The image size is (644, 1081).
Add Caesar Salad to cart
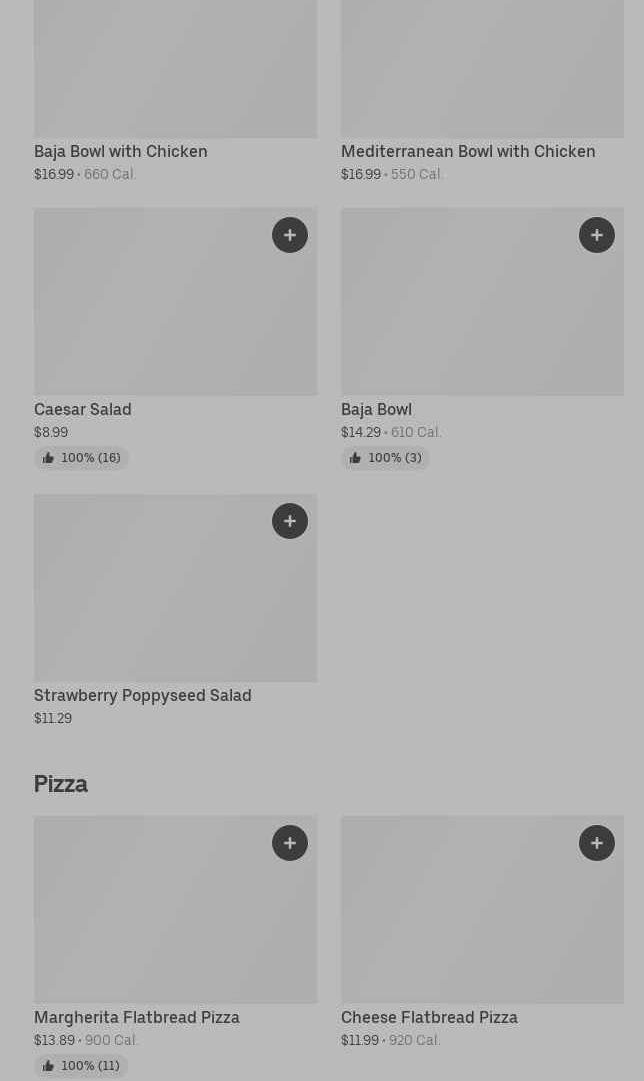[290, 235]
